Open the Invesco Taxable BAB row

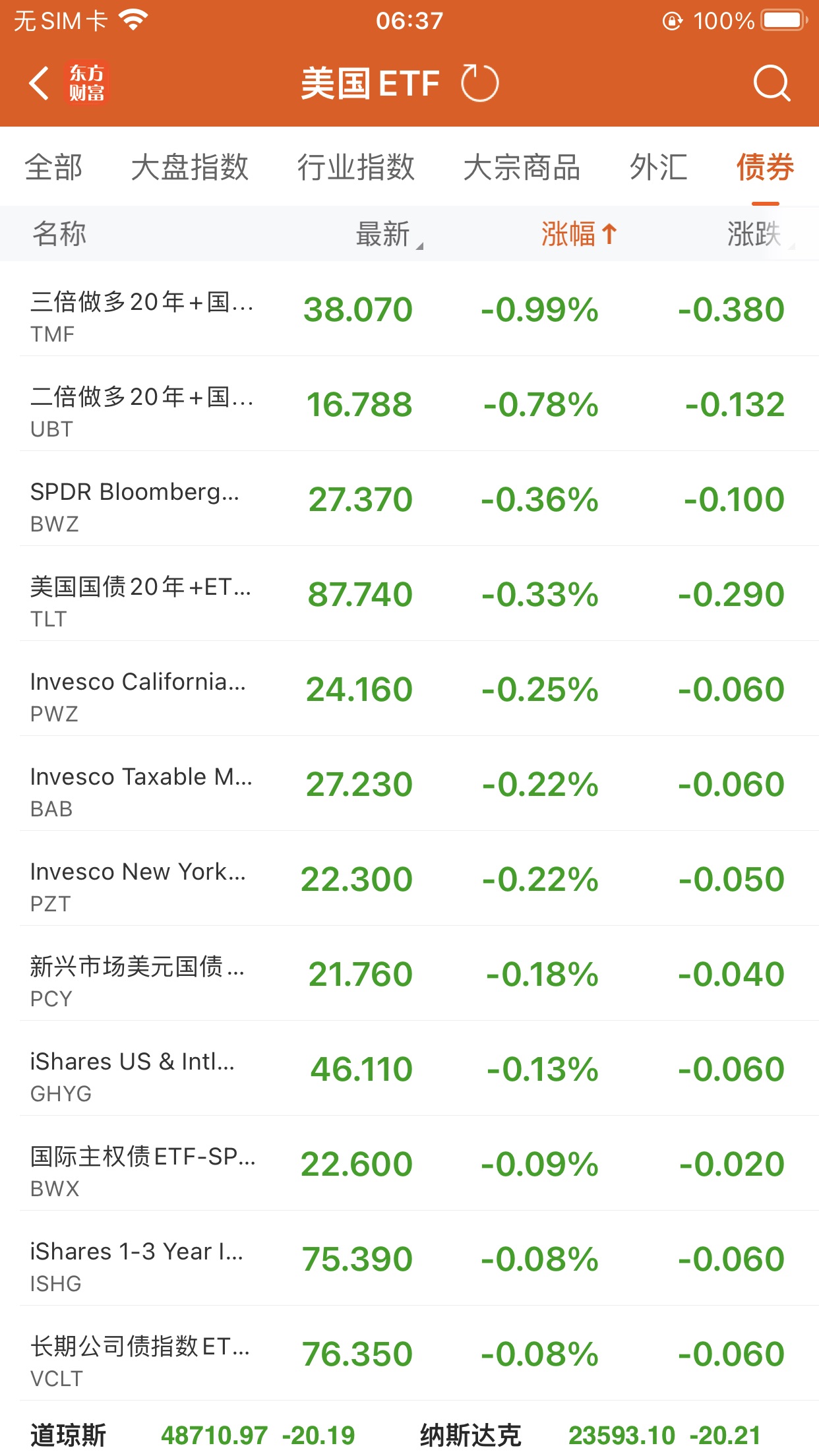click(x=409, y=784)
